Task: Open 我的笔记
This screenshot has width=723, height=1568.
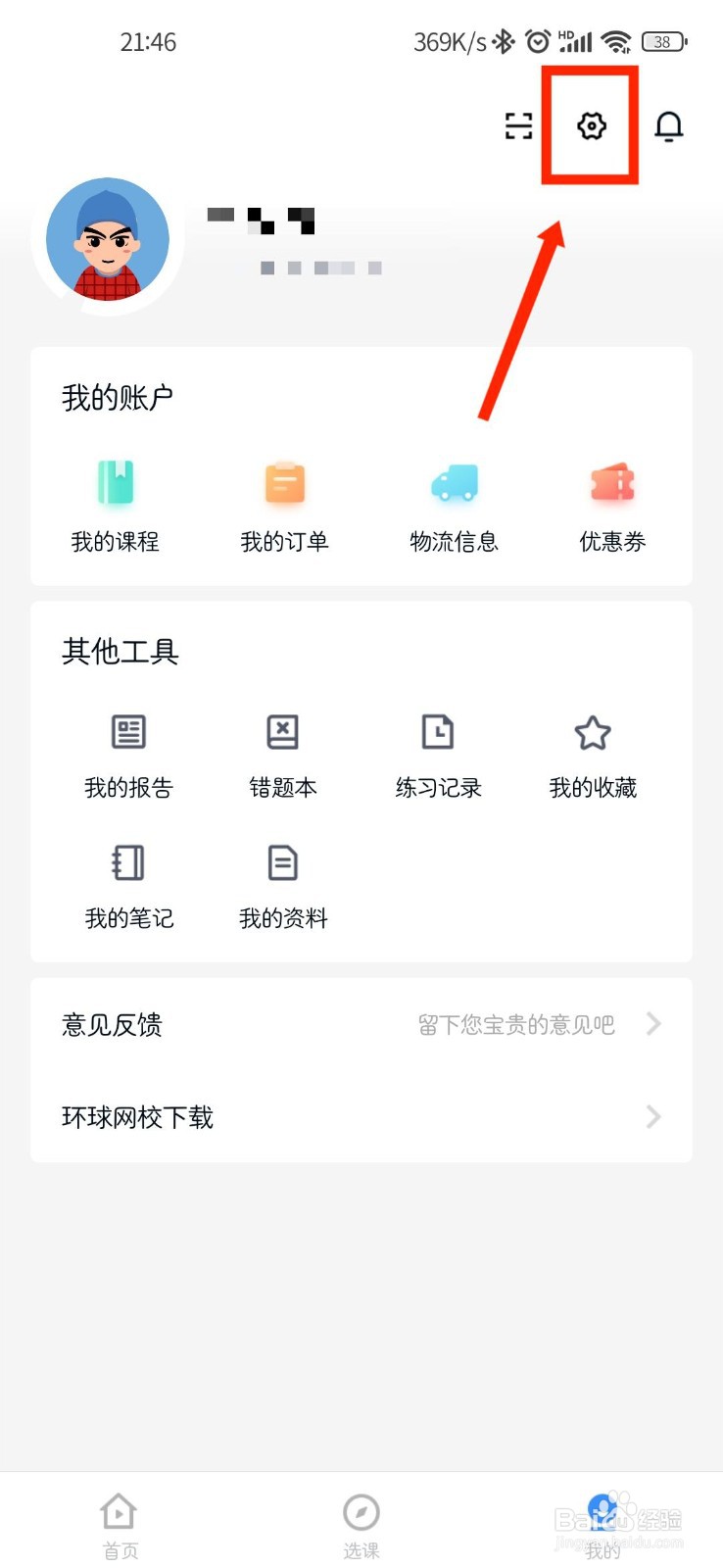Action: pos(128,885)
